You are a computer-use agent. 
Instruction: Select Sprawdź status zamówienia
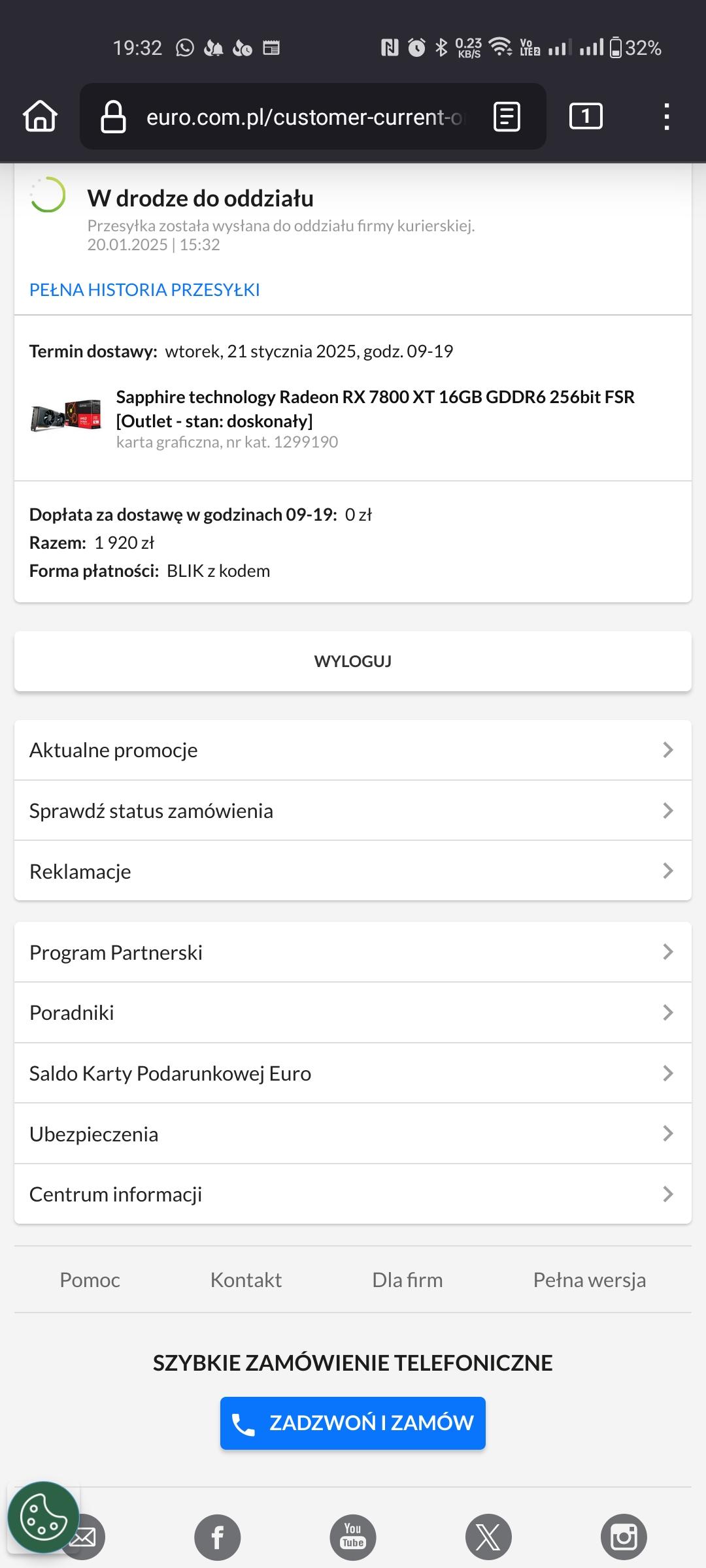[x=353, y=811]
